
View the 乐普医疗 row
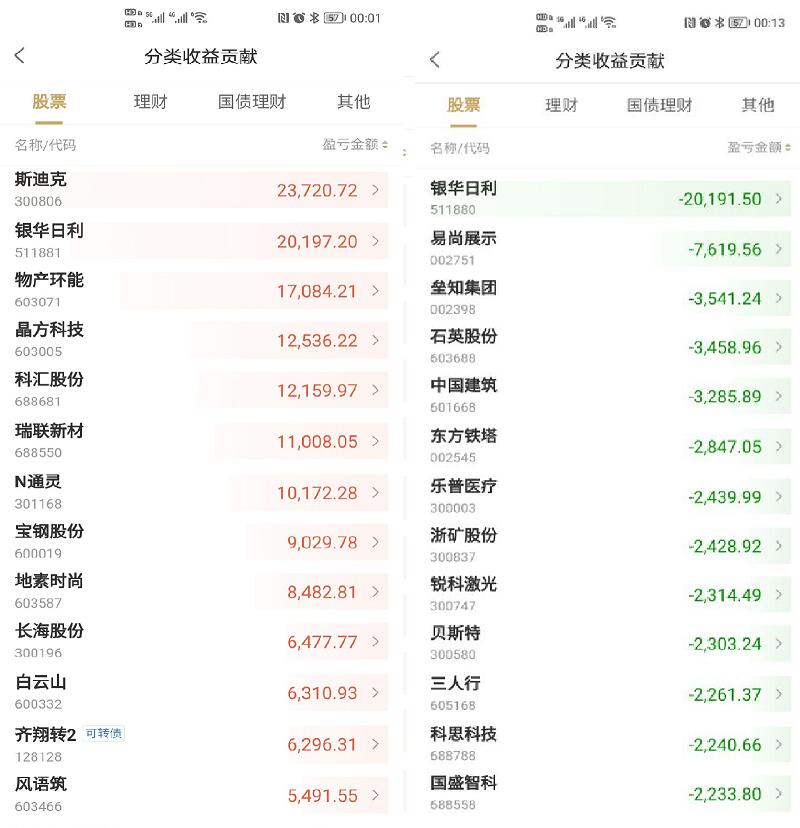click(610, 496)
